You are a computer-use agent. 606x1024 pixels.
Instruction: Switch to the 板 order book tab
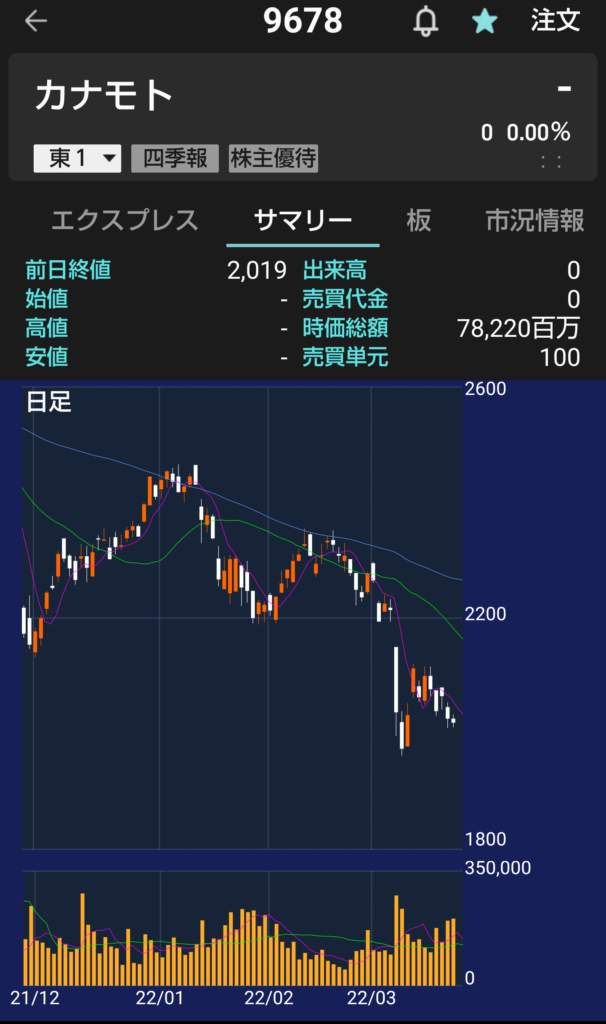(418, 221)
